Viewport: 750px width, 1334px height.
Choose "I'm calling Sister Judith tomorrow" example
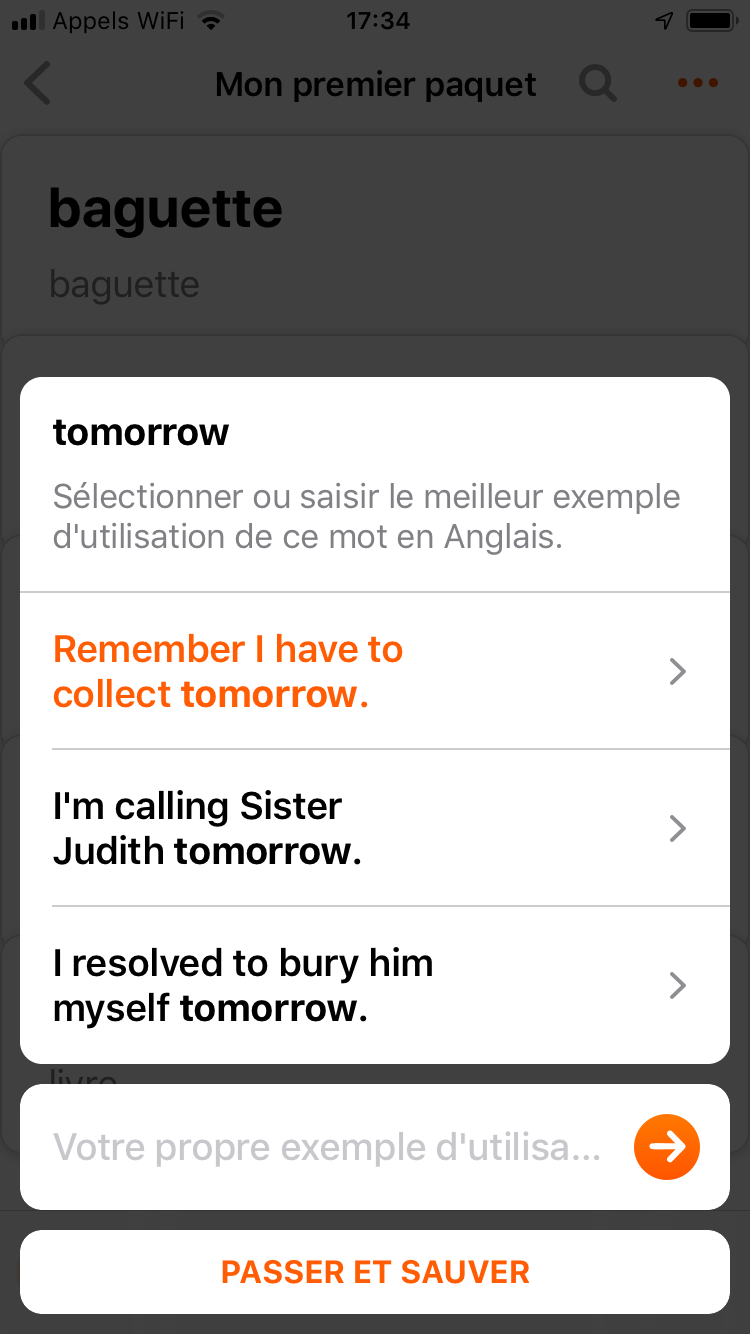tap(374, 828)
